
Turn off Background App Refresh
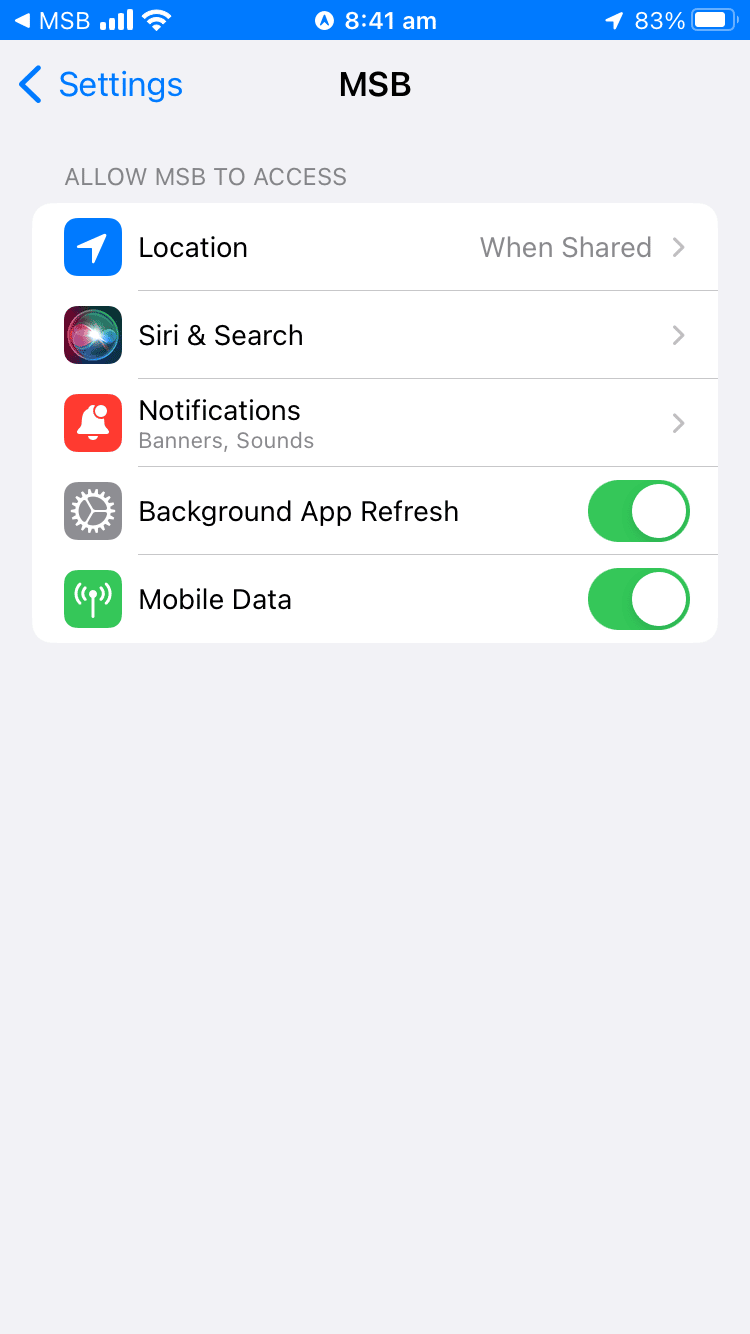(x=638, y=511)
